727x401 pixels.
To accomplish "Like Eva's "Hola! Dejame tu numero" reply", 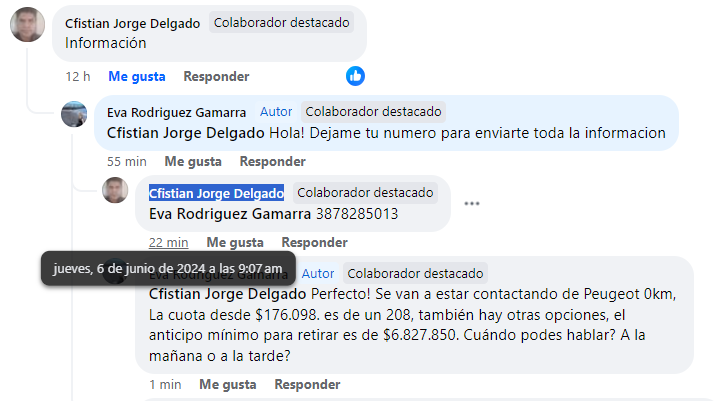I will pos(193,161).
